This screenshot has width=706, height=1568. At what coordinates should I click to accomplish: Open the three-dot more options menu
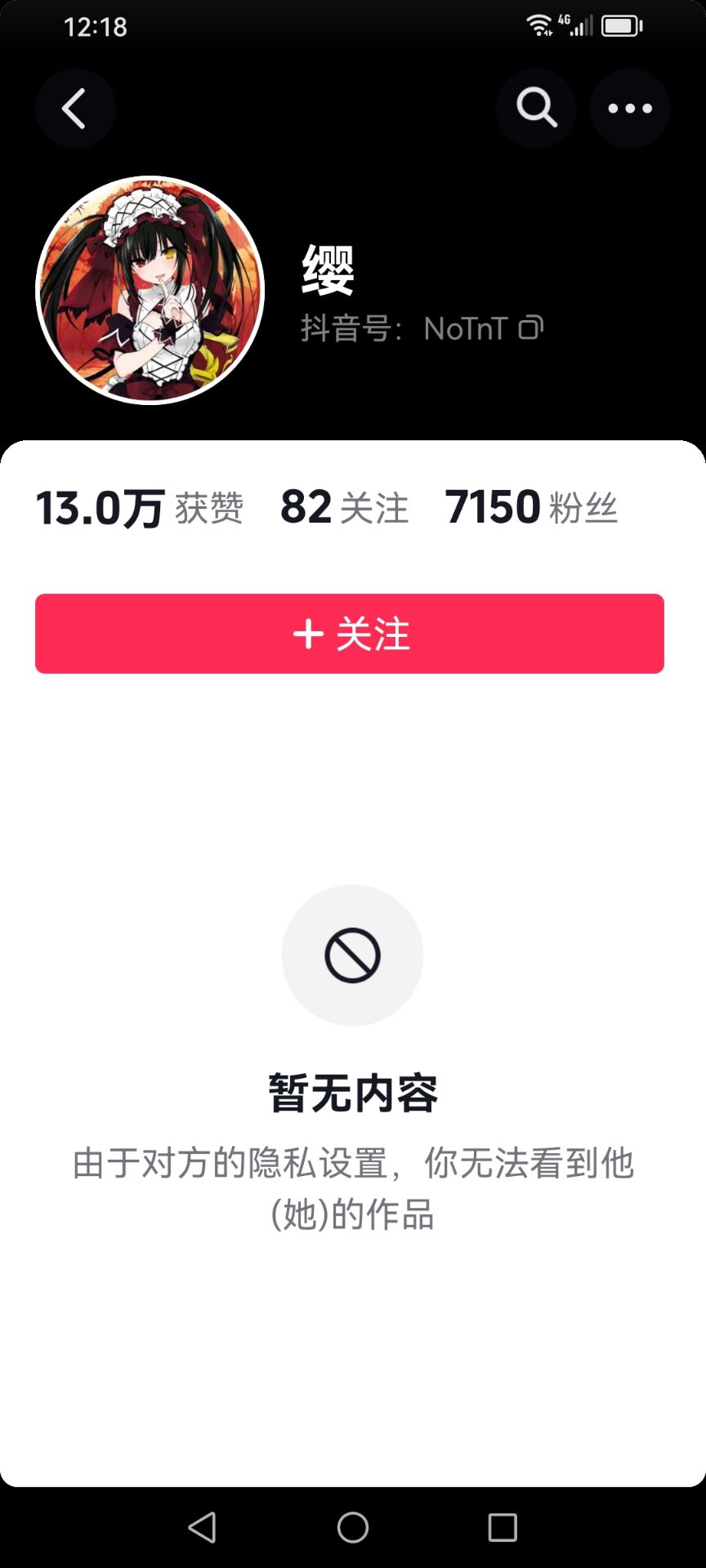point(630,109)
